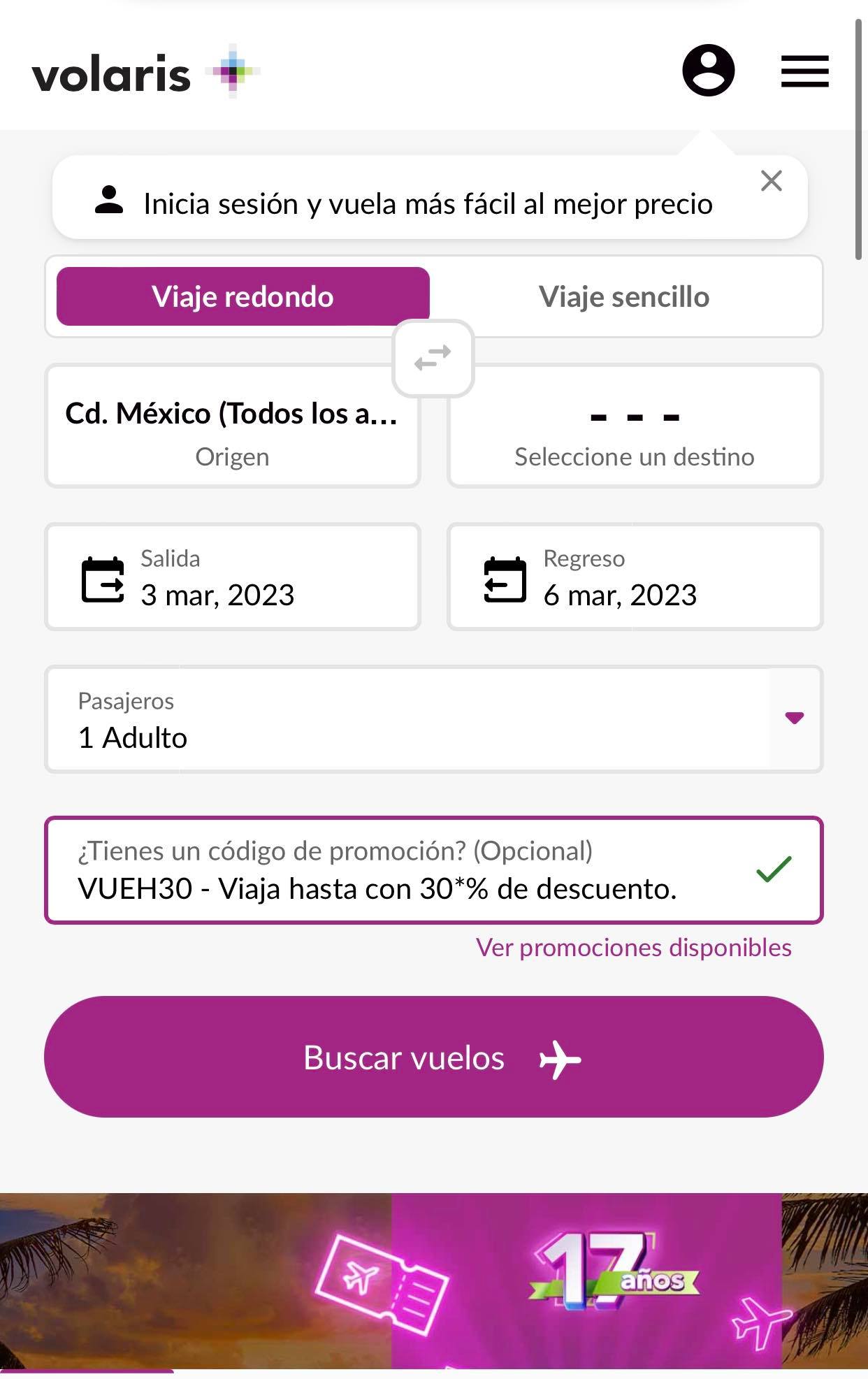Pick the Regreso return date
Screen dimensions: 868x1379
coord(634,577)
